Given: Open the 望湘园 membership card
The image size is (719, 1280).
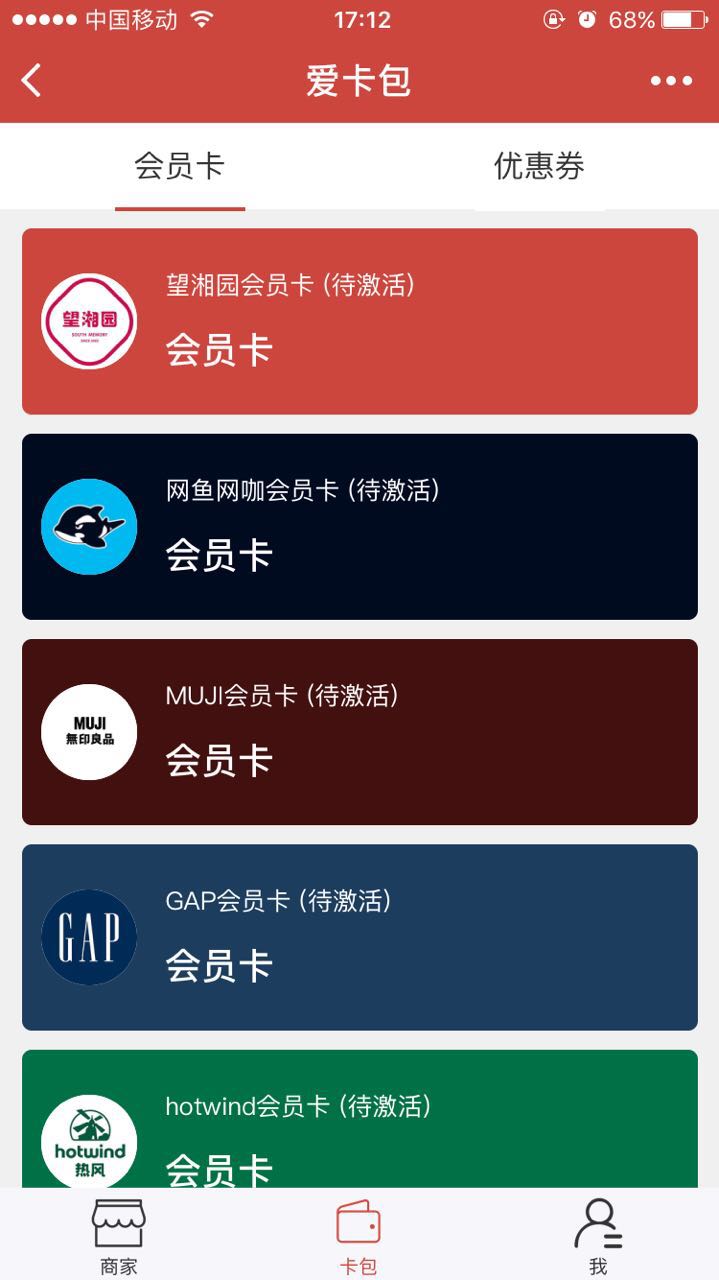Looking at the screenshot, I should tap(360, 321).
